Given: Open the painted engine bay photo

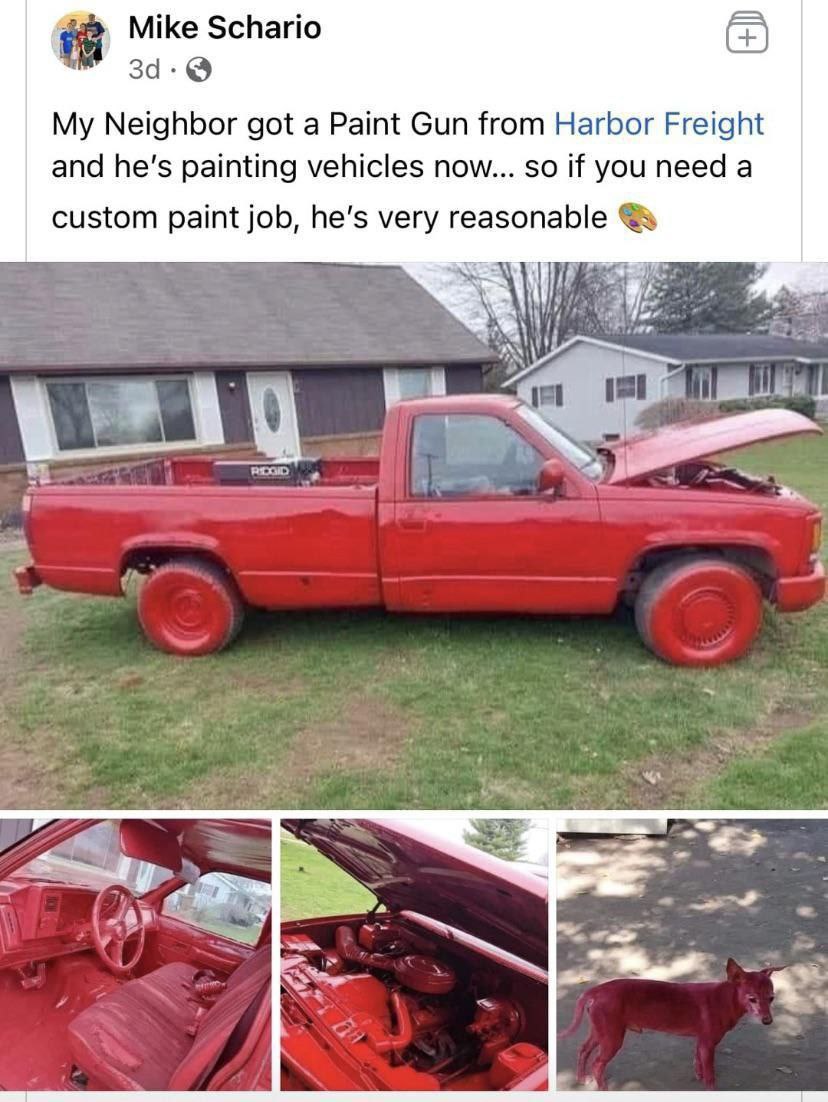Looking at the screenshot, I should [x=414, y=953].
